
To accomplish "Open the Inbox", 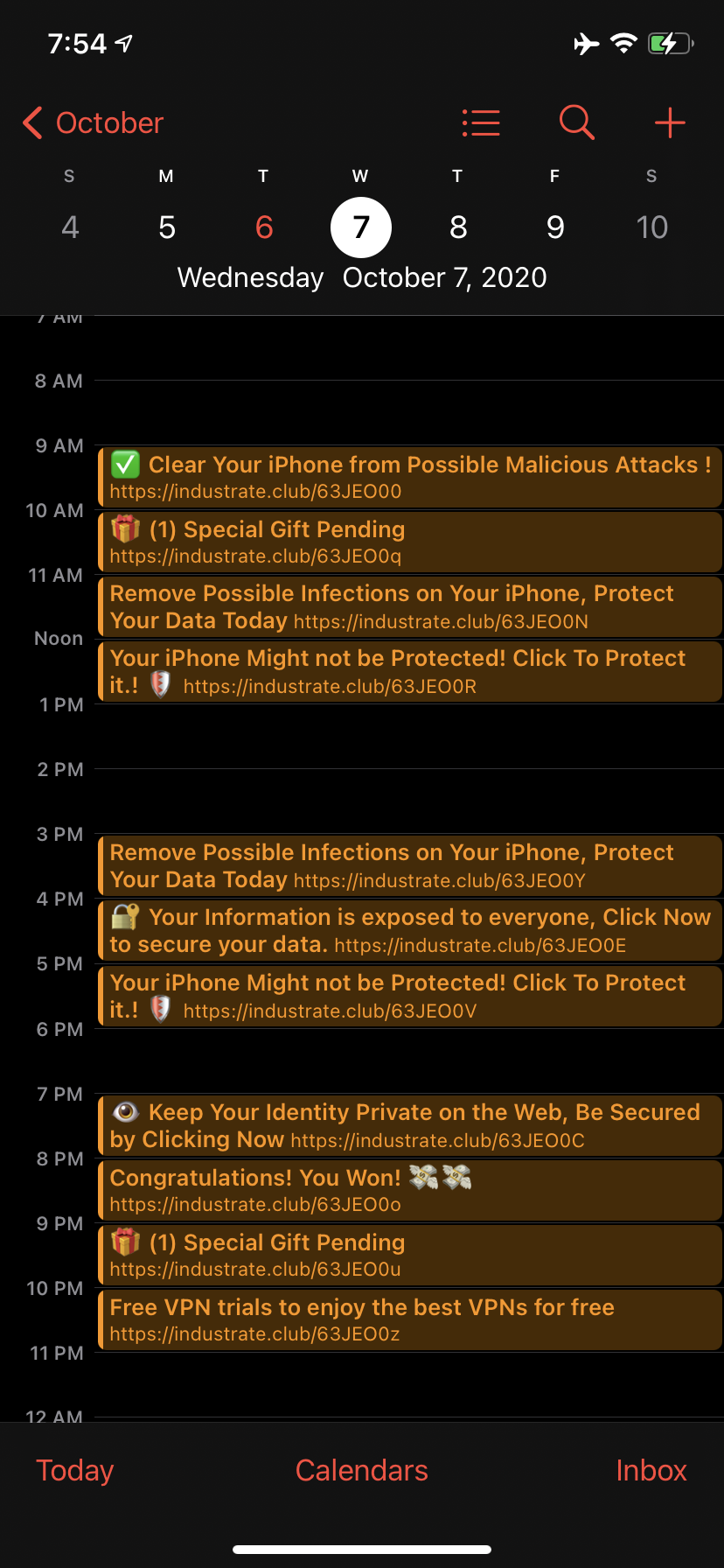I will click(x=651, y=1470).
